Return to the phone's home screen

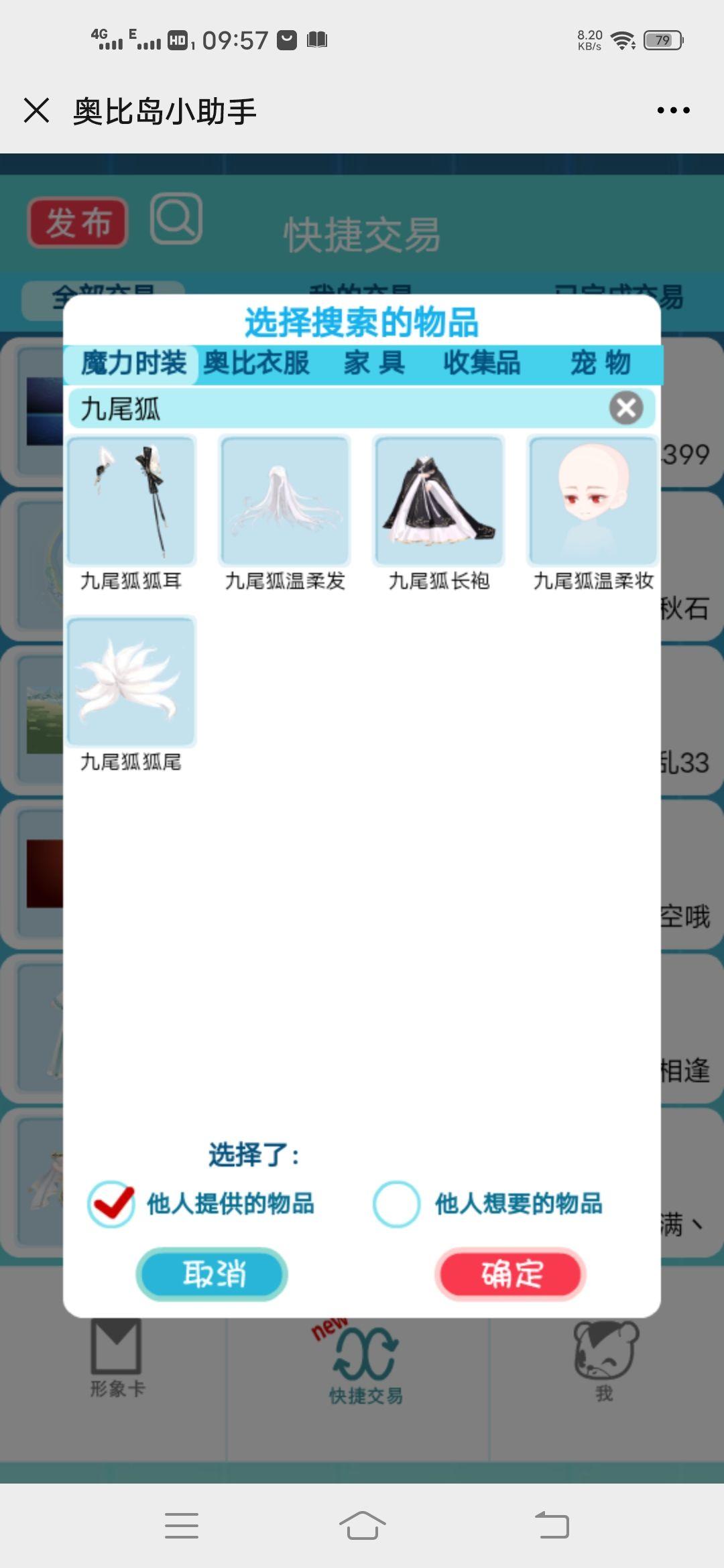point(362,1526)
